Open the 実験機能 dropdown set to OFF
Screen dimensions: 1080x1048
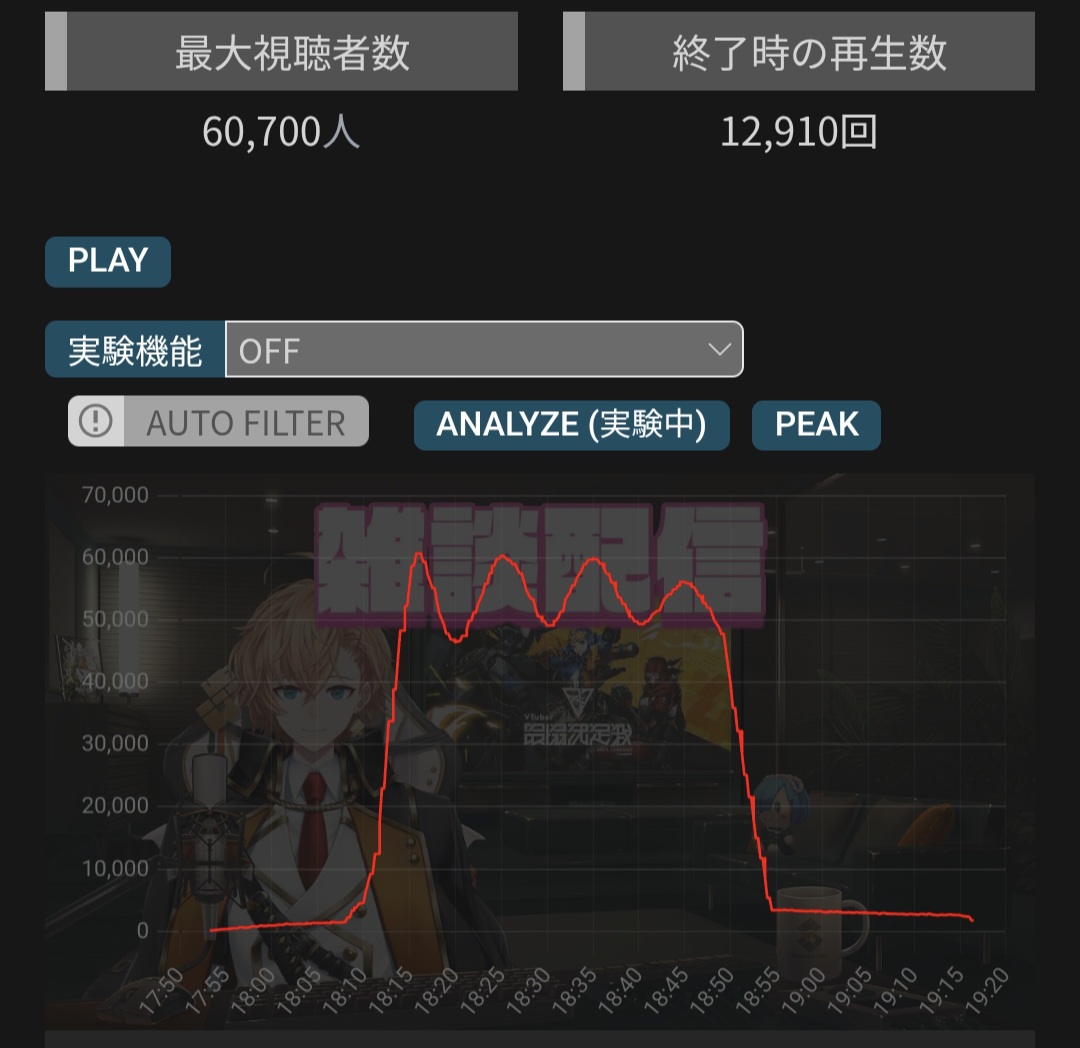click(484, 350)
